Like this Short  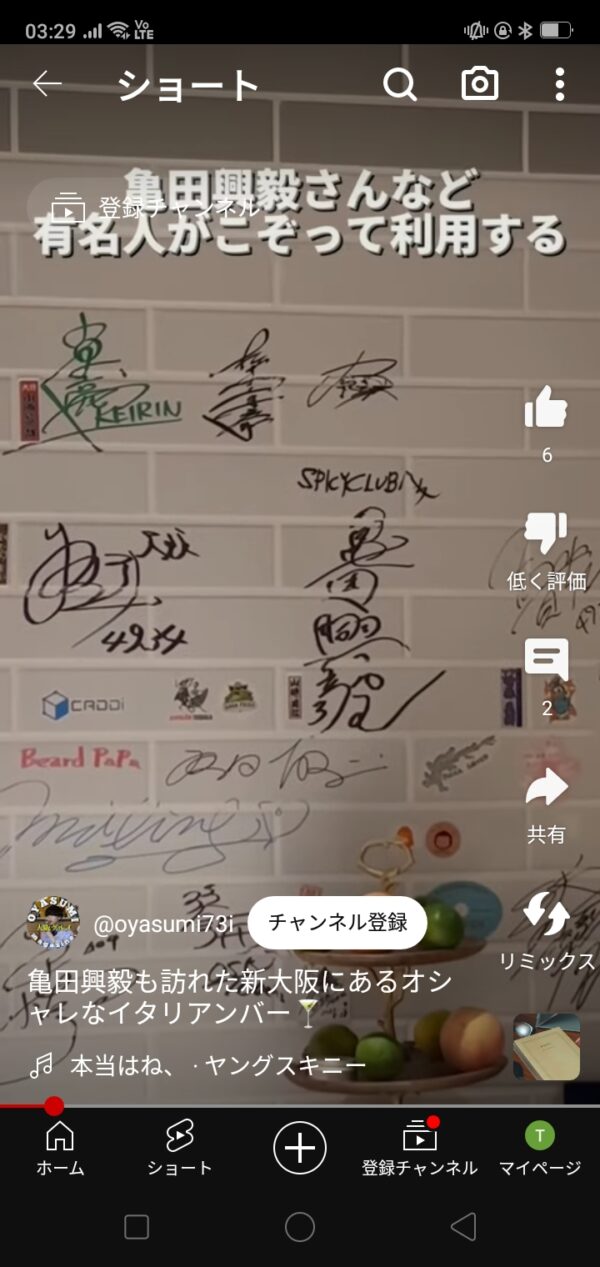tap(546, 410)
